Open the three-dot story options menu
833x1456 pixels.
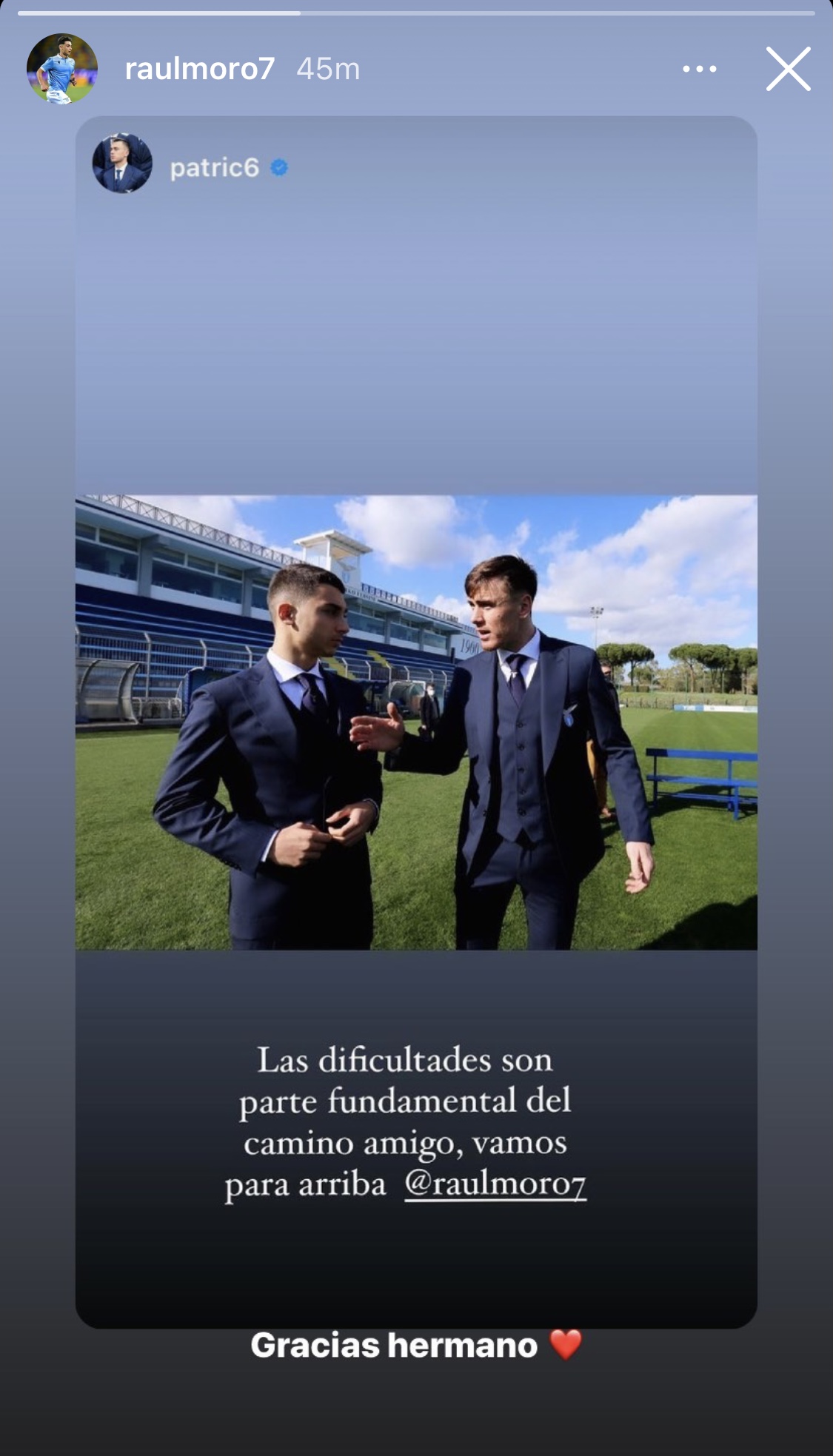tap(699, 69)
